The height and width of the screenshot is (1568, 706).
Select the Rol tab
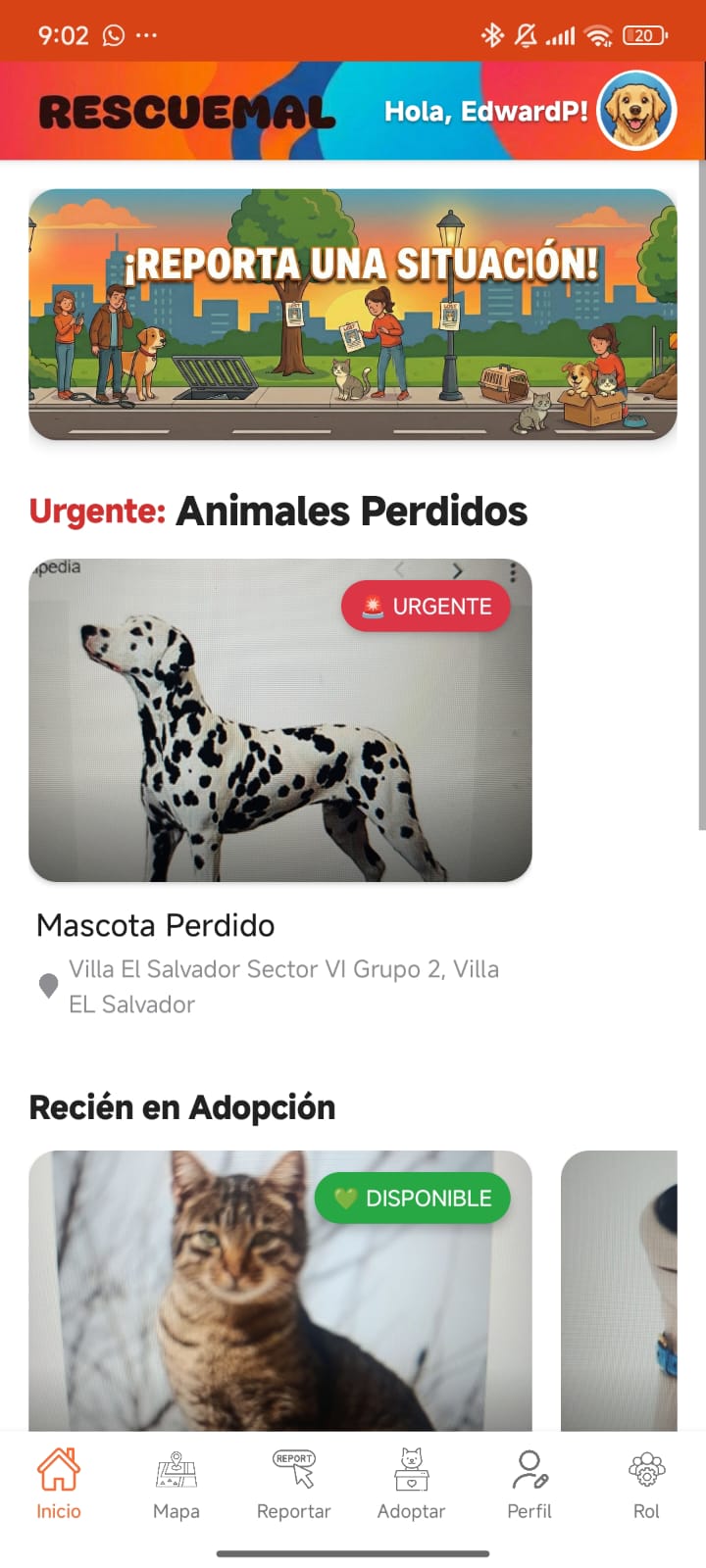(646, 1484)
